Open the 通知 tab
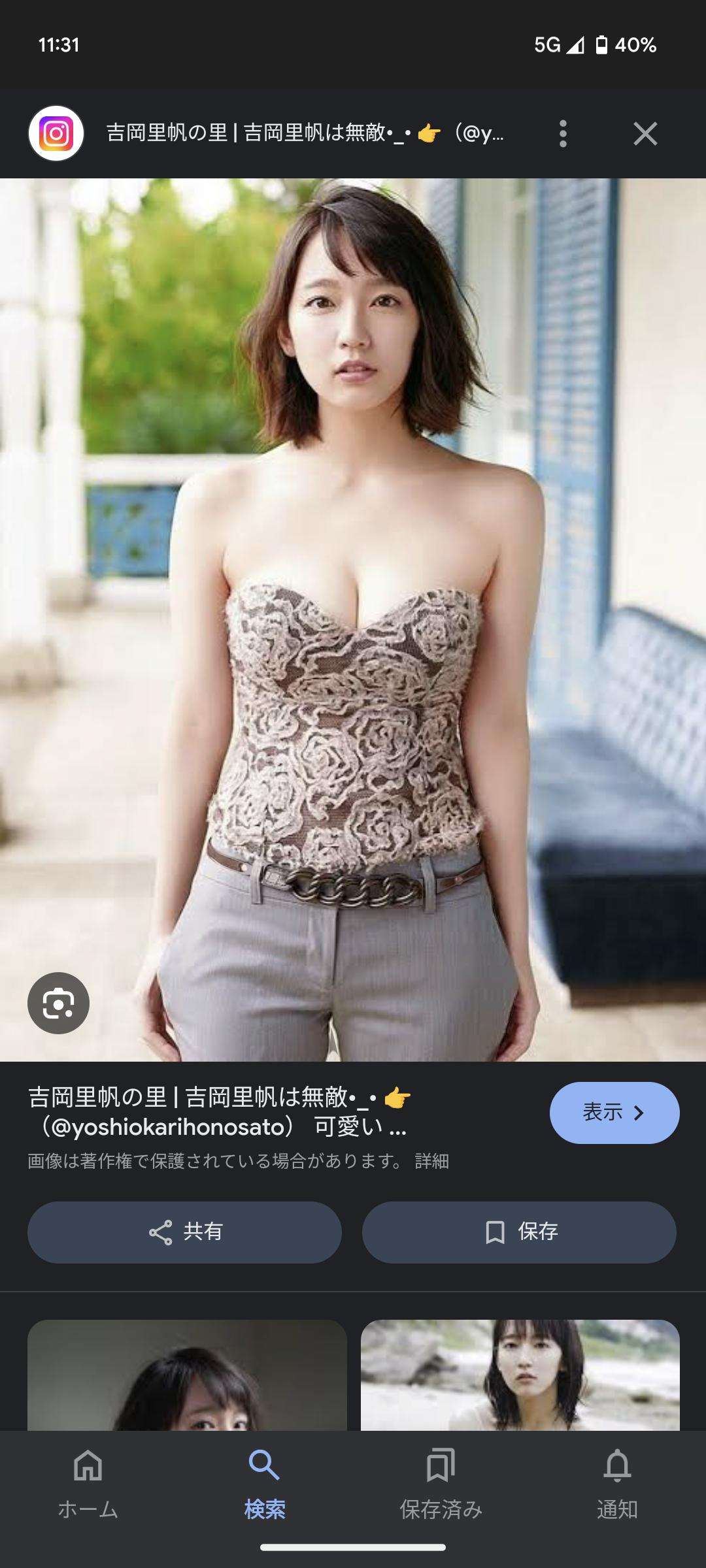 (617, 1483)
